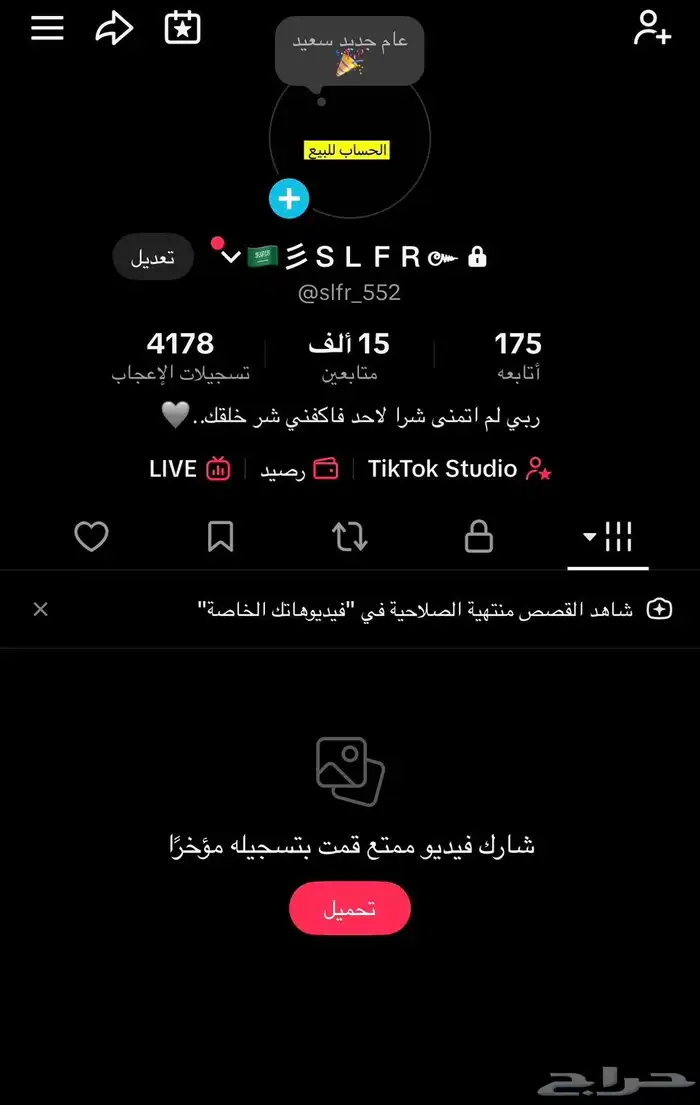This screenshot has width=700, height=1105.
Task: View the متابعين followers list
Action: [349, 356]
